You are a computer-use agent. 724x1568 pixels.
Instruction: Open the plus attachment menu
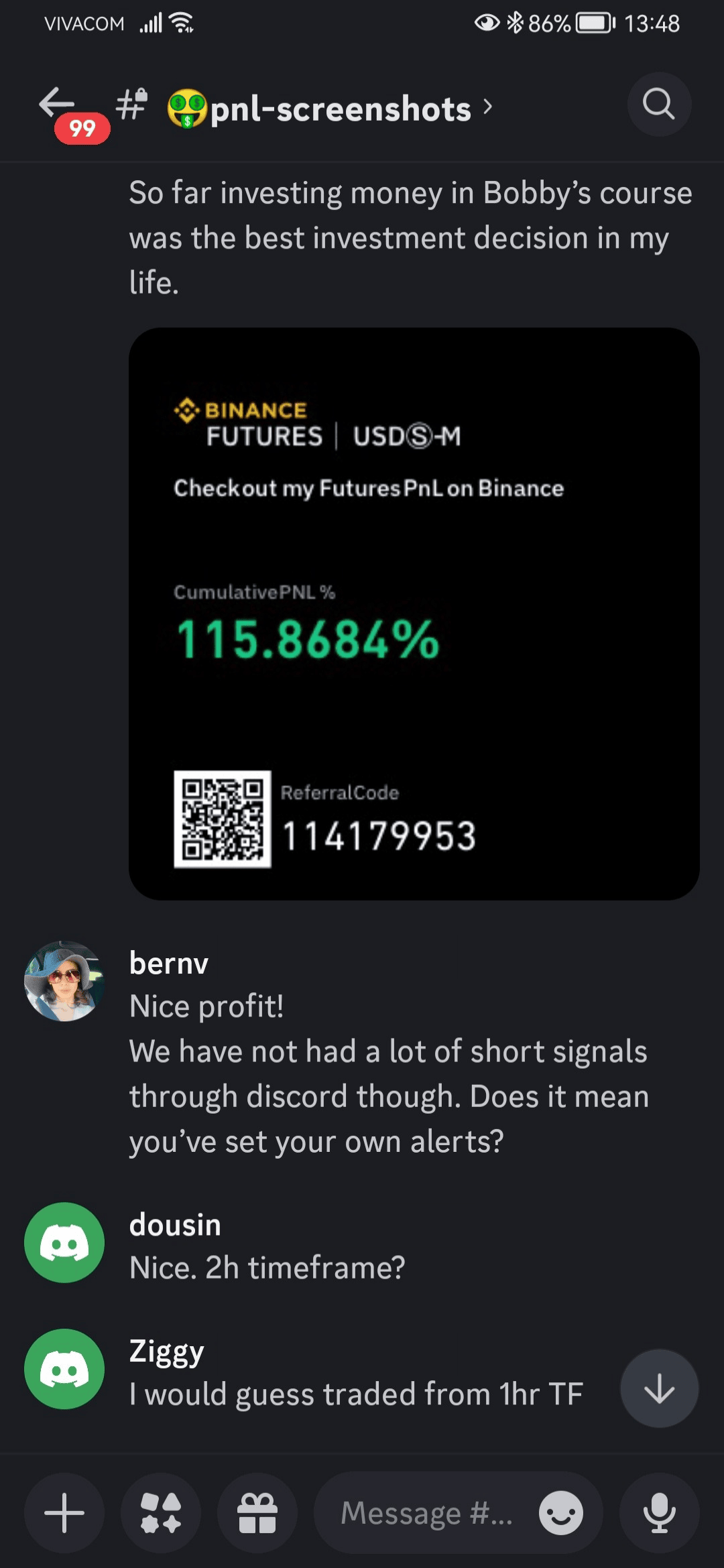[x=64, y=1512]
